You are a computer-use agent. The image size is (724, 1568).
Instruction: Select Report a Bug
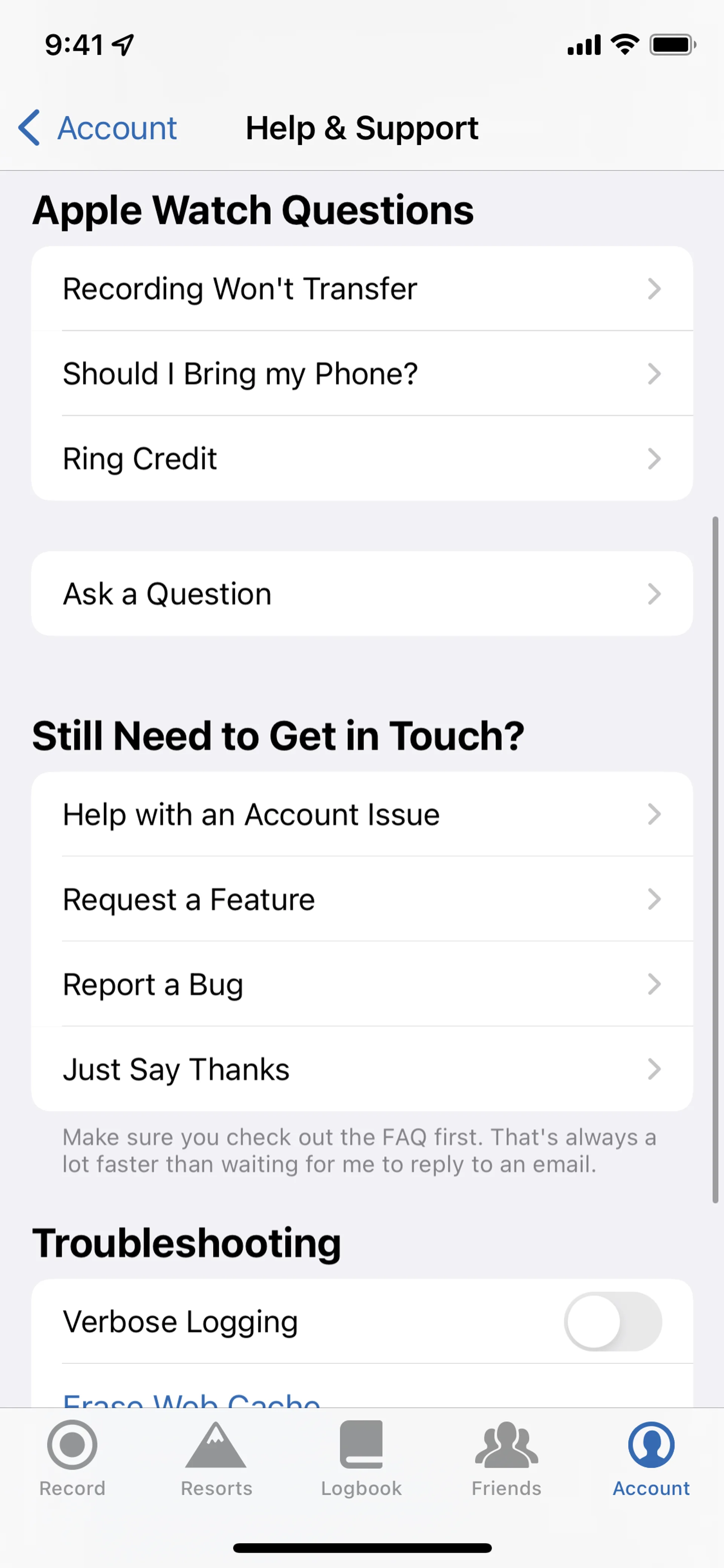361,984
